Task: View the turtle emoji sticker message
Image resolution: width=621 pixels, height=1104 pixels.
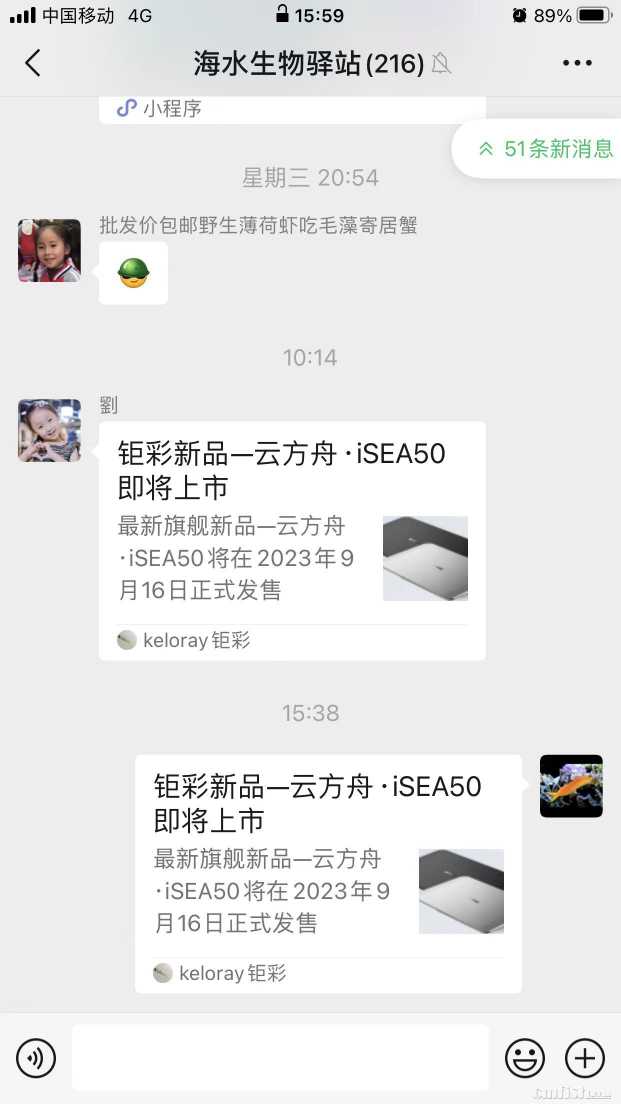Action: (x=133, y=273)
